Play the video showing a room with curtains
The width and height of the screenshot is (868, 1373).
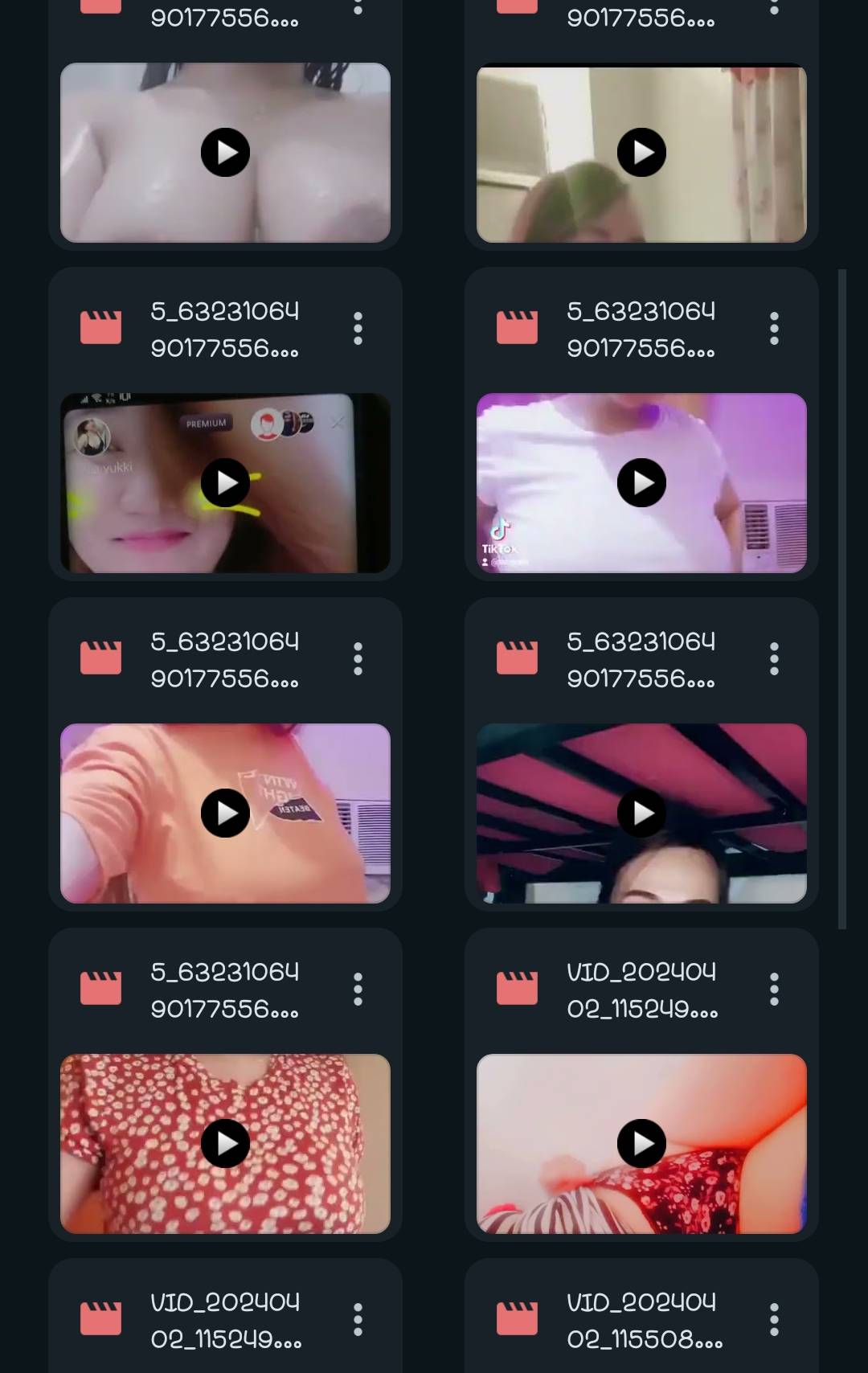coord(641,153)
